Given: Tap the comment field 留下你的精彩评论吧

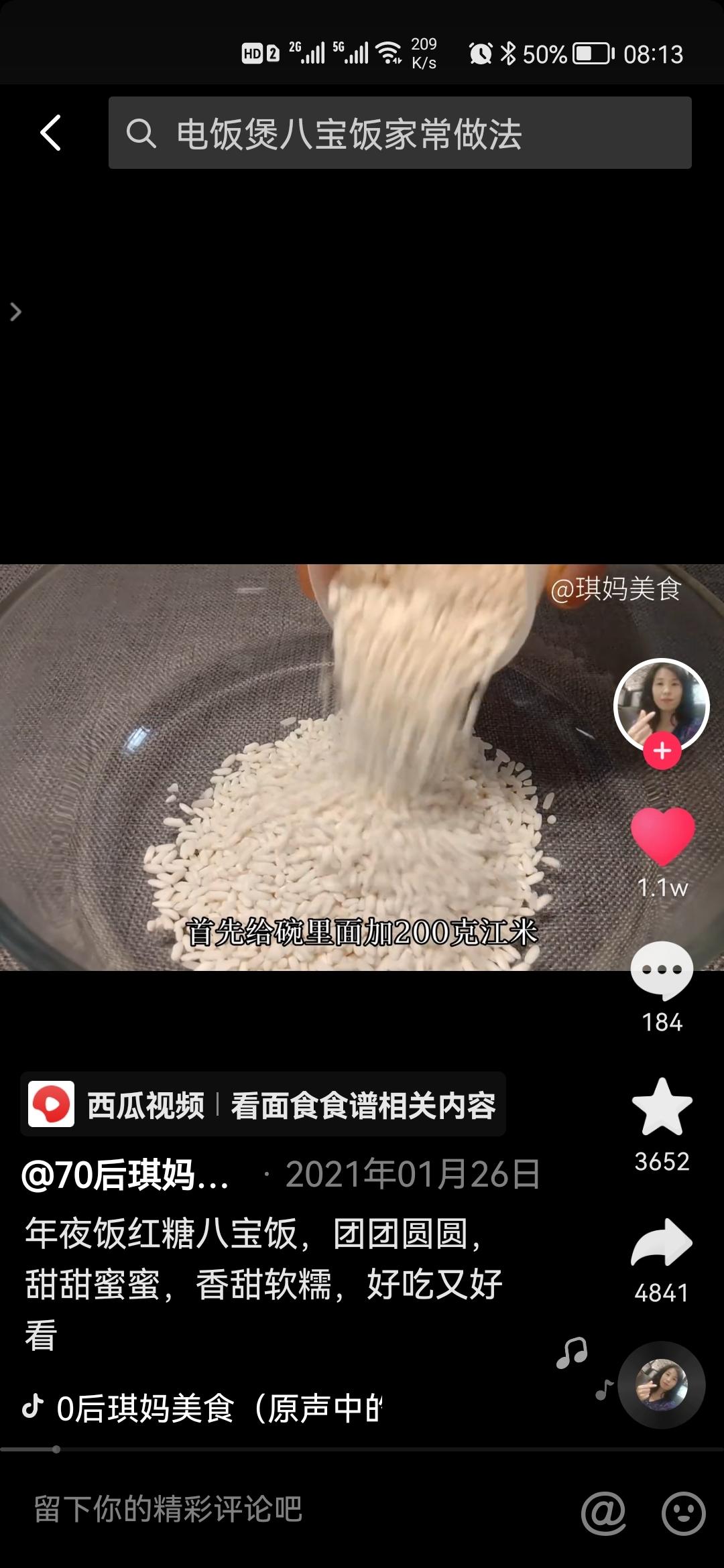Looking at the screenshot, I should pyautogui.click(x=168, y=1509).
